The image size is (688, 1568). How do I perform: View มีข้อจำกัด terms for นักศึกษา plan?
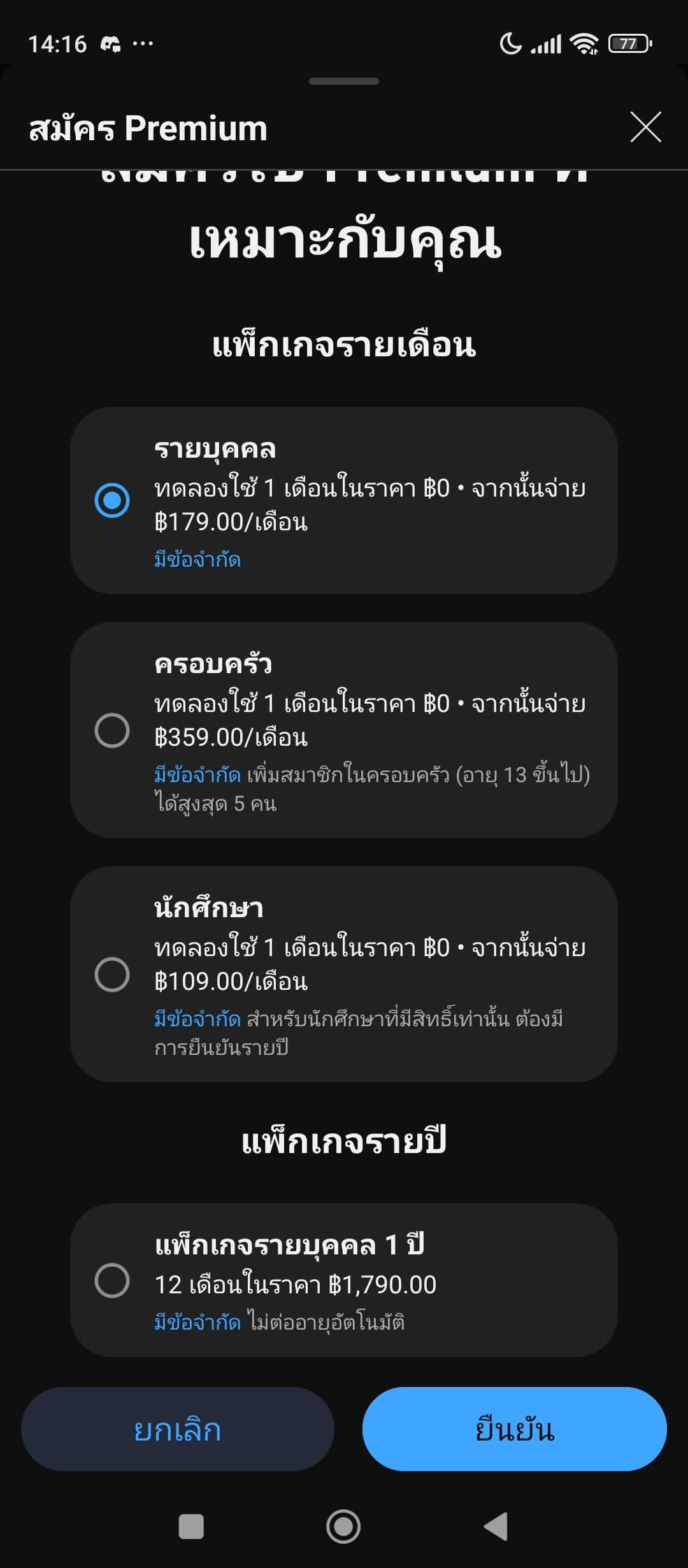click(197, 1019)
